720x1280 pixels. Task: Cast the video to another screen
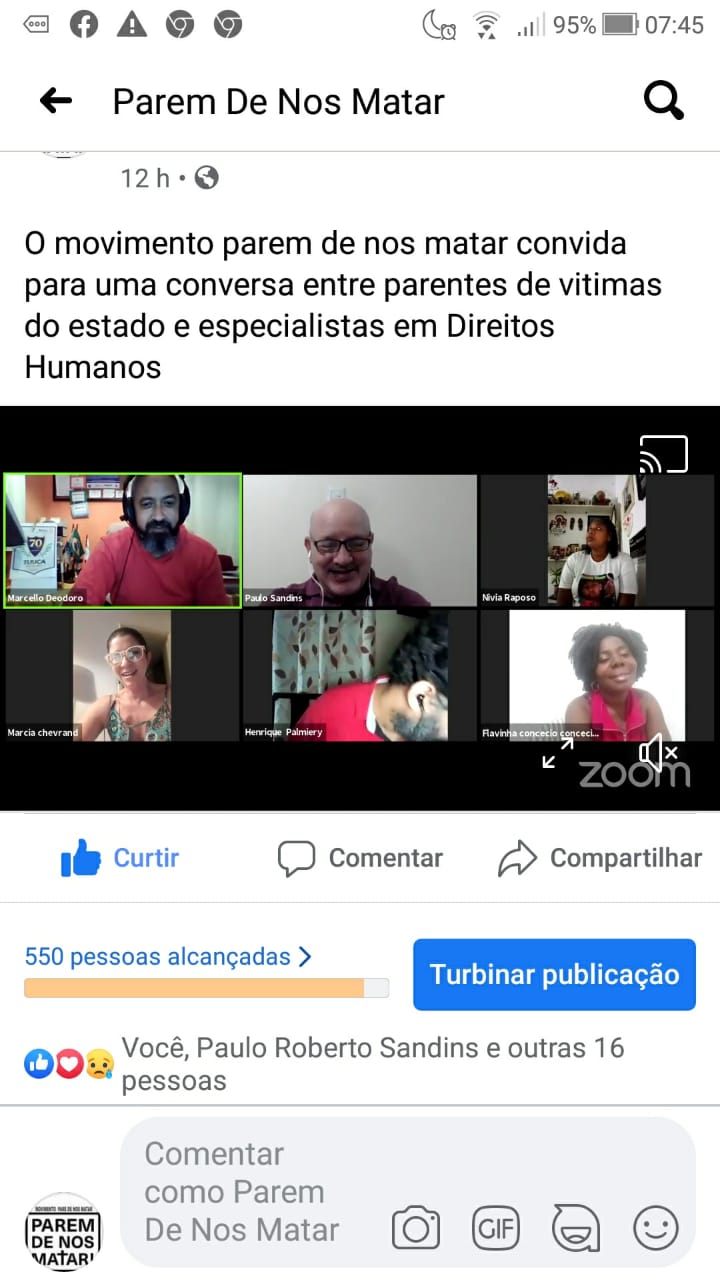tap(663, 454)
